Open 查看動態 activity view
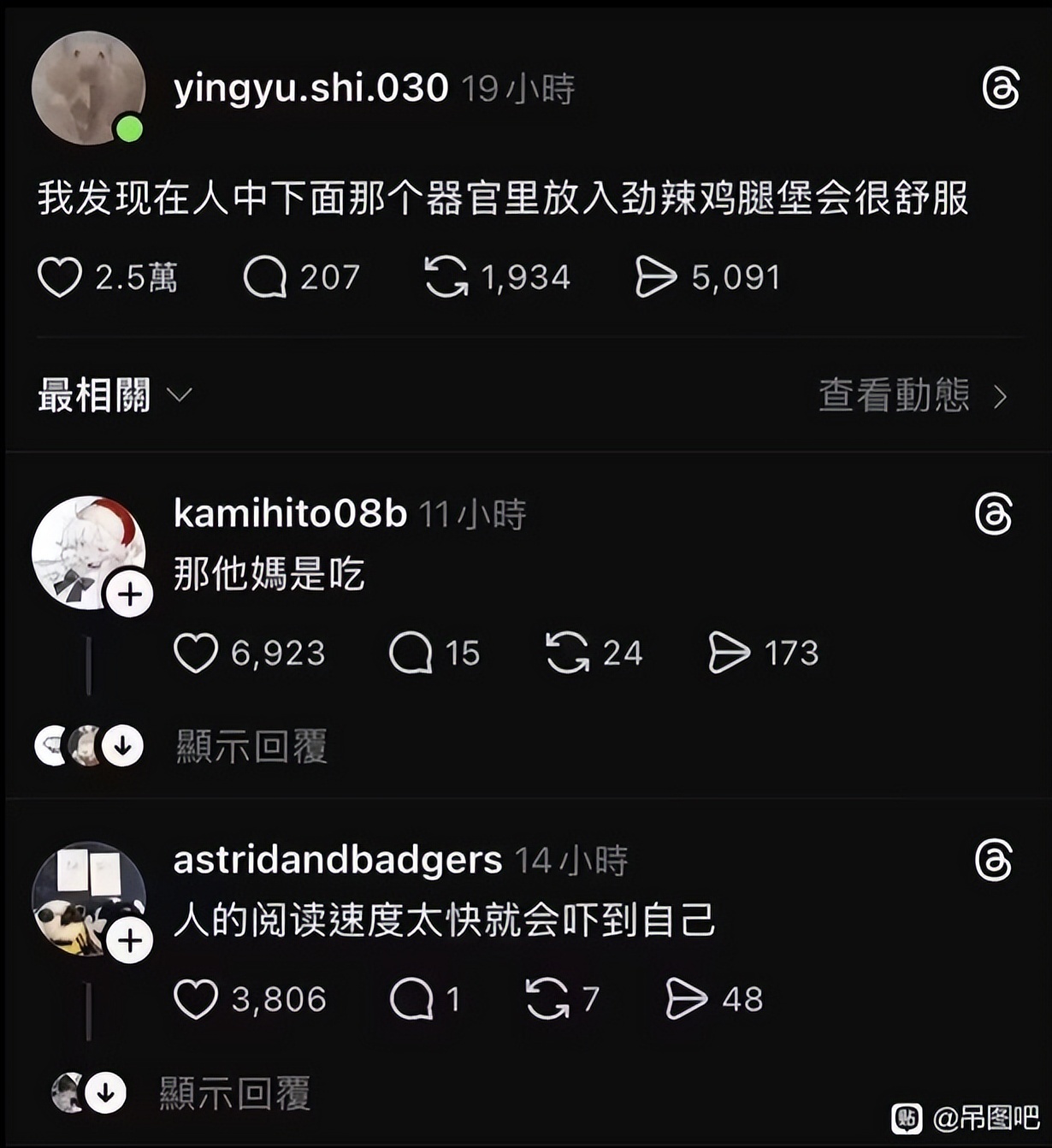The height and width of the screenshot is (1148, 1052). pyautogui.click(x=912, y=395)
